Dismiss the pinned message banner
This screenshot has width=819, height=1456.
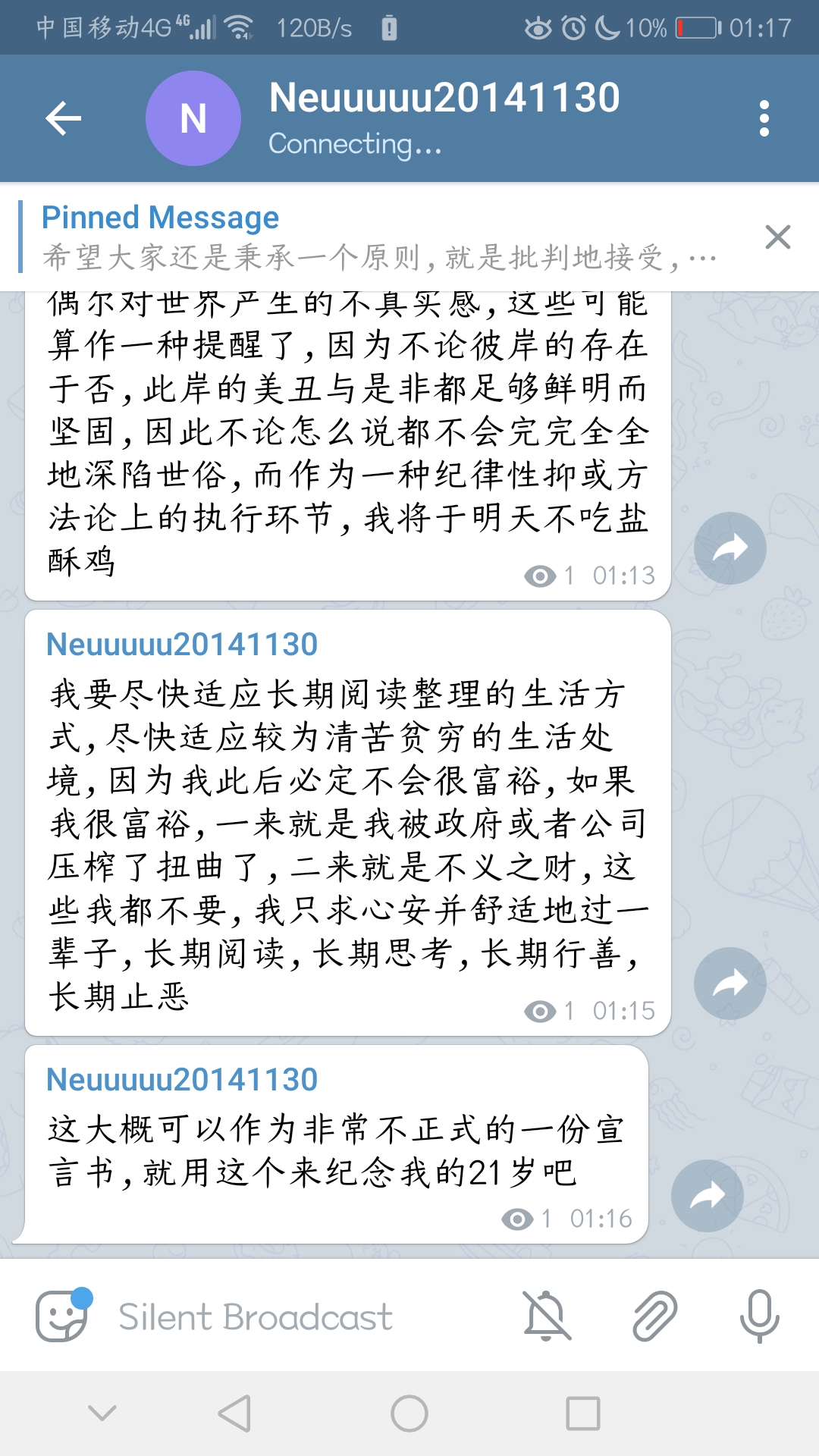click(x=778, y=237)
